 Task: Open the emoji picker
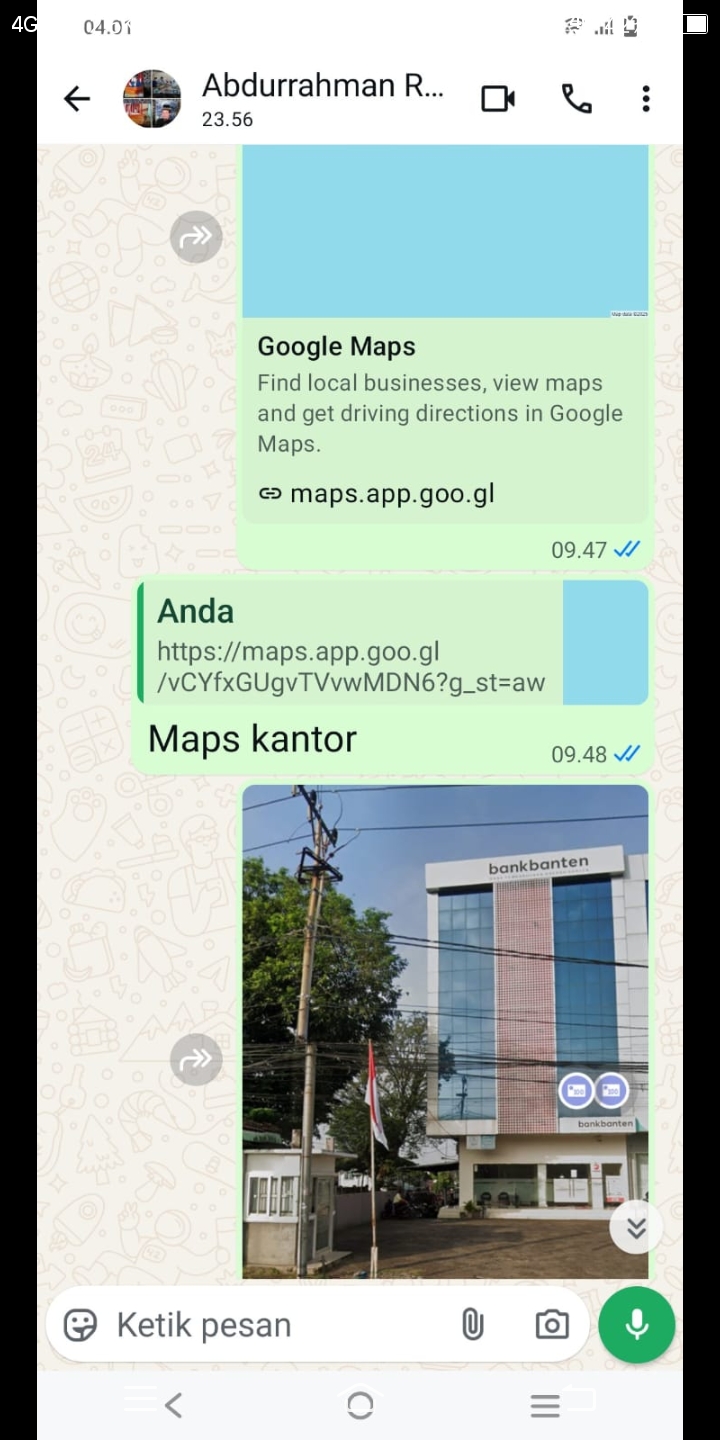80,1325
